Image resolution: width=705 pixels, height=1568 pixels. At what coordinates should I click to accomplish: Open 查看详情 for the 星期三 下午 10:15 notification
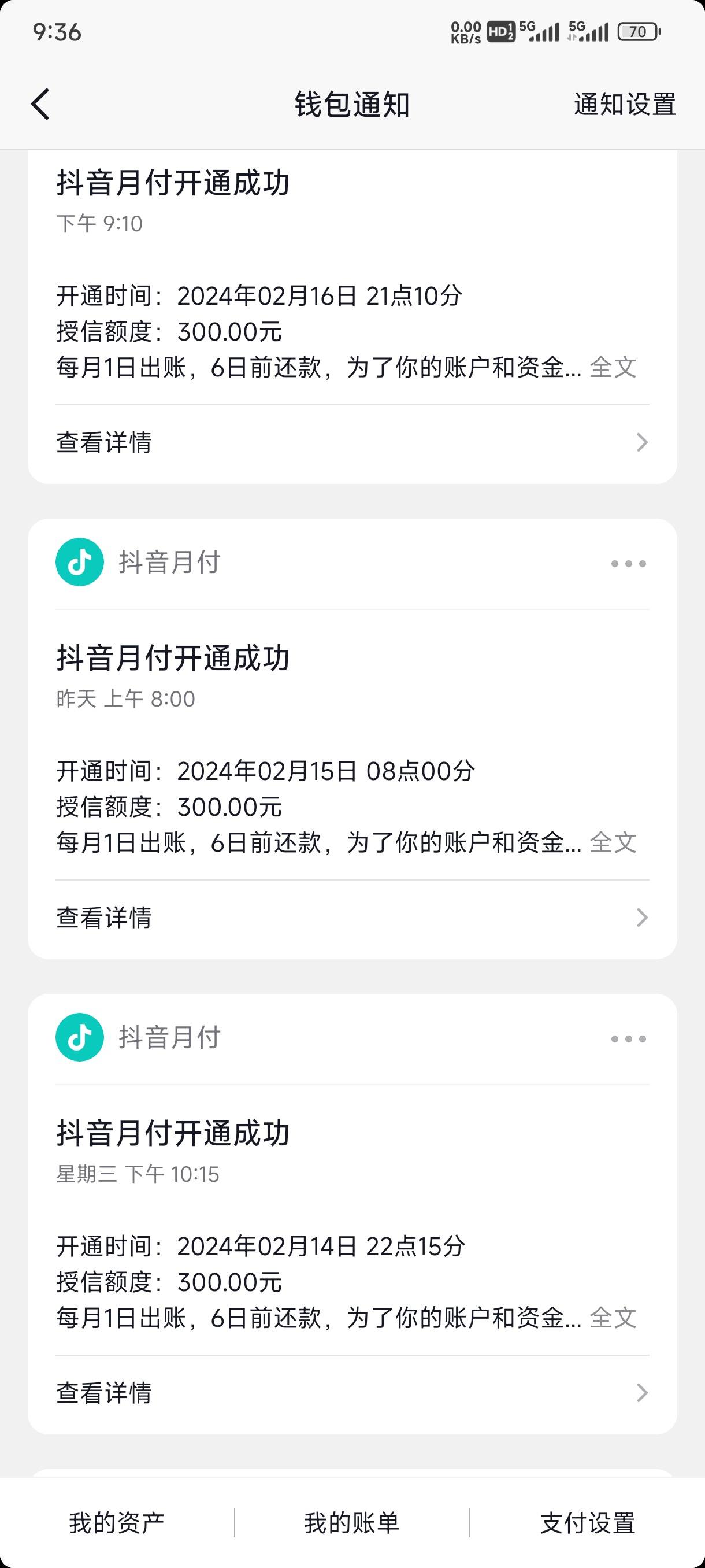pyautogui.click(x=352, y=1393)
